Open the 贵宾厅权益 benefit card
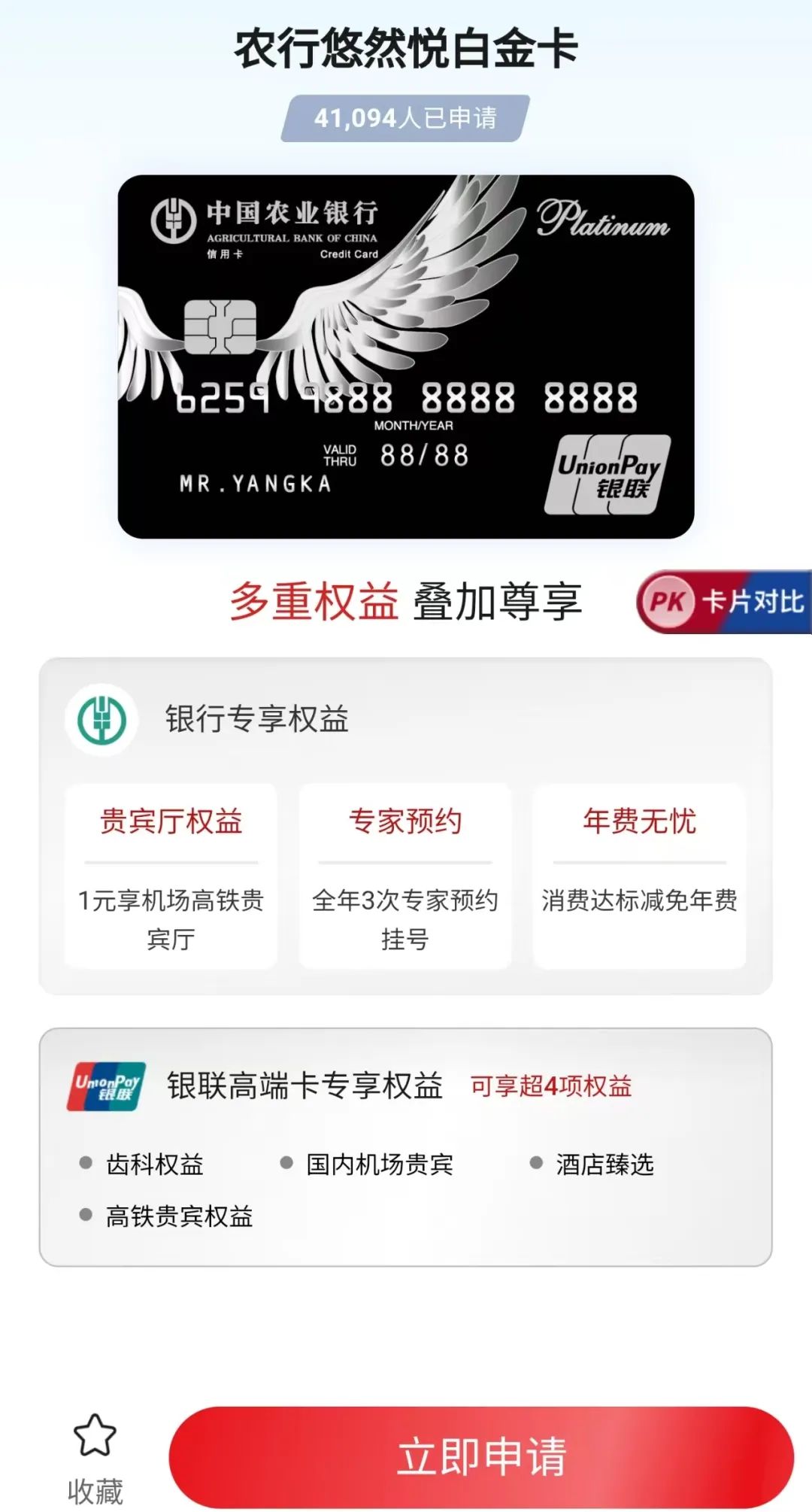 click(171, 876)
